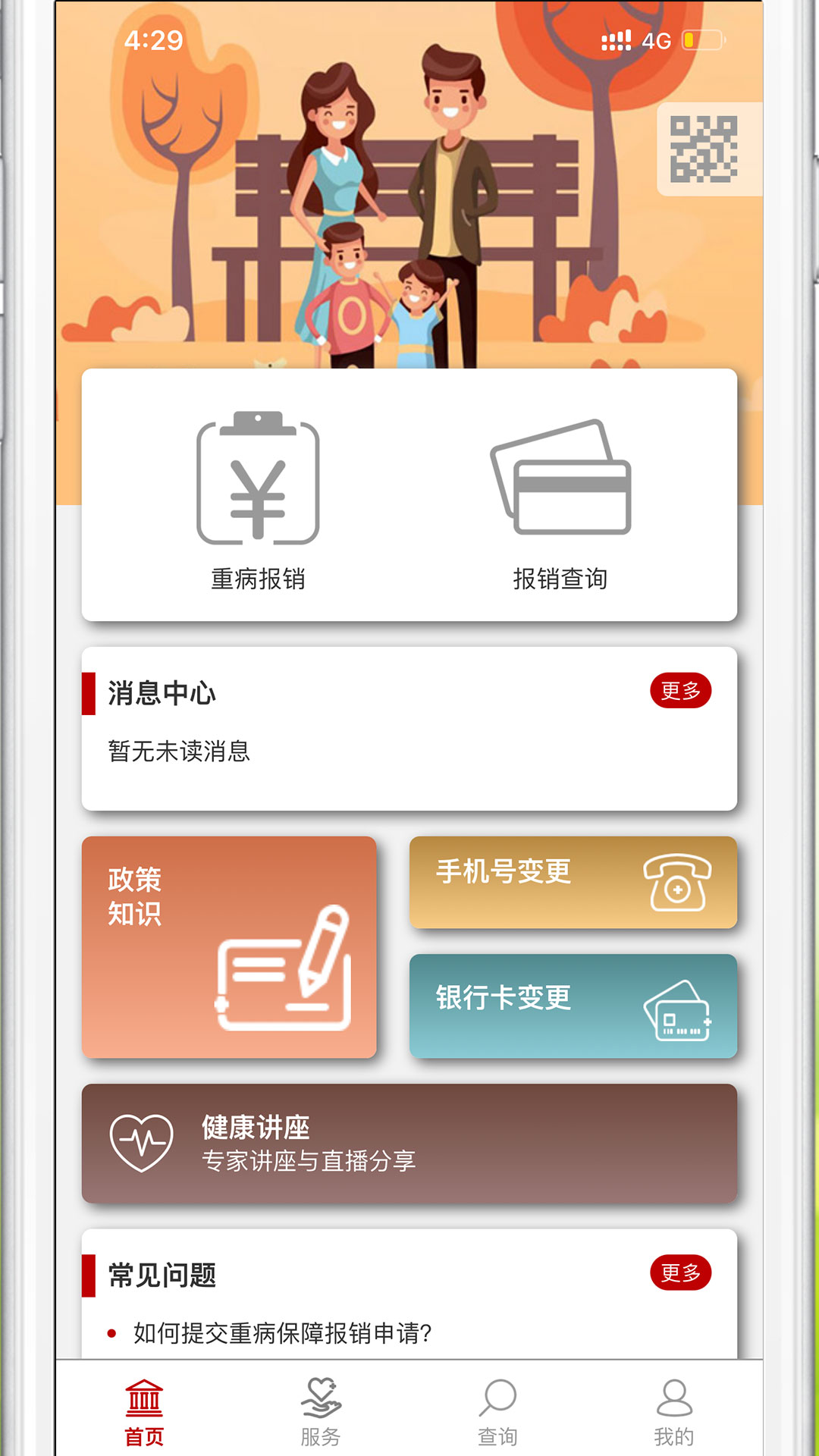Screen dimensions: 819x1456
Task: Open 银行卡变更
Action: click(573, 1006)
